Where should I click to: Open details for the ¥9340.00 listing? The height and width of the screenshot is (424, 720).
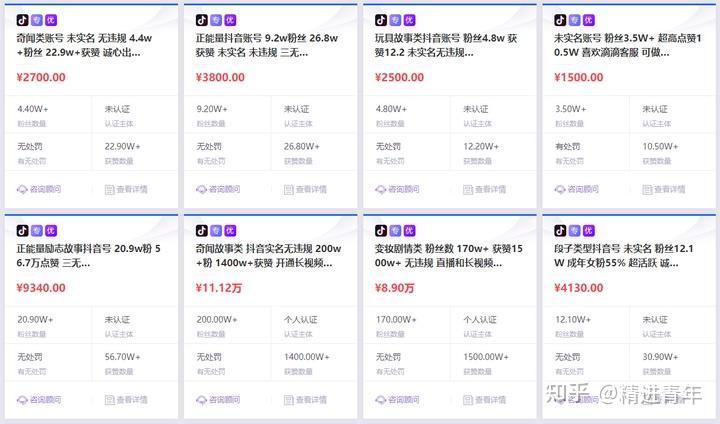pos(125,399)
